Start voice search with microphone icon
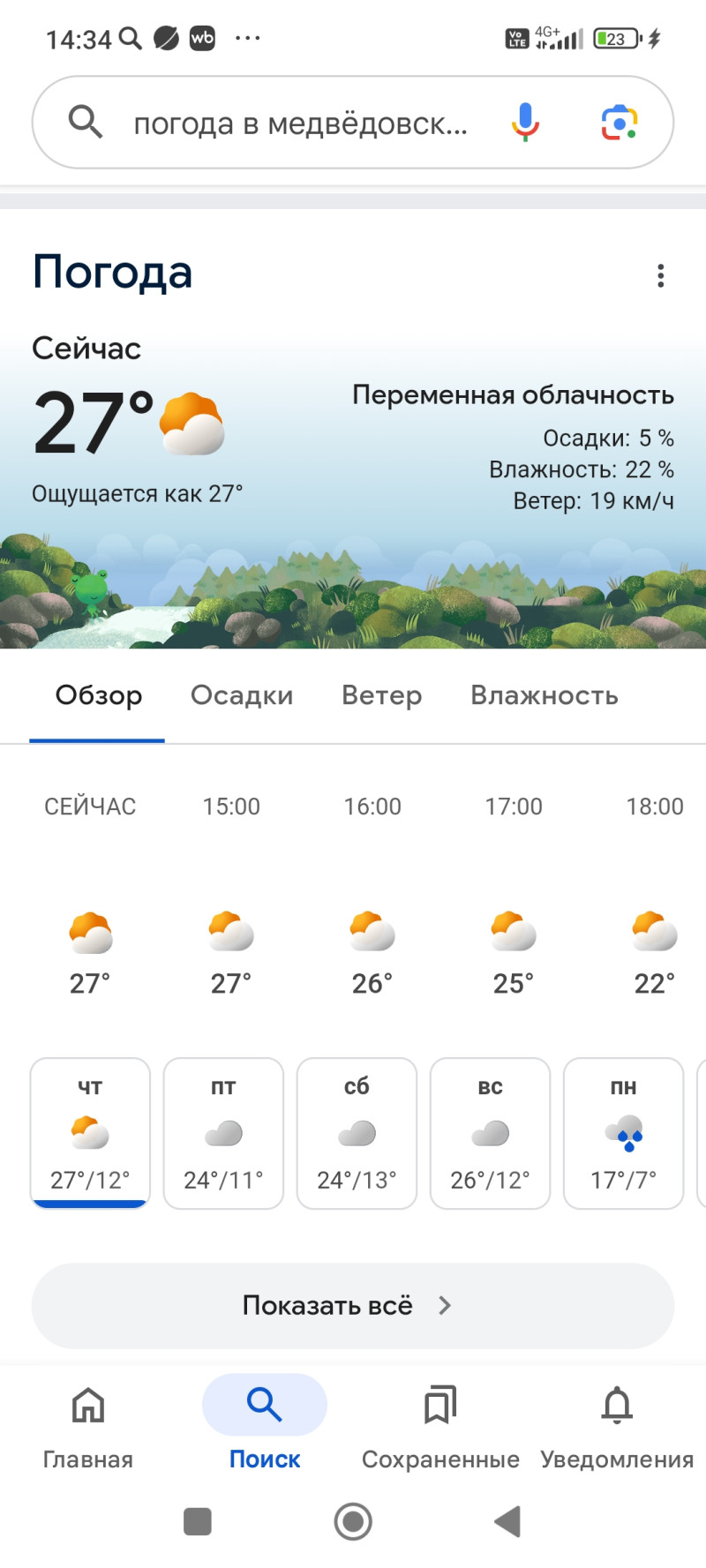The image size is (706, 1568). [525, 122]
